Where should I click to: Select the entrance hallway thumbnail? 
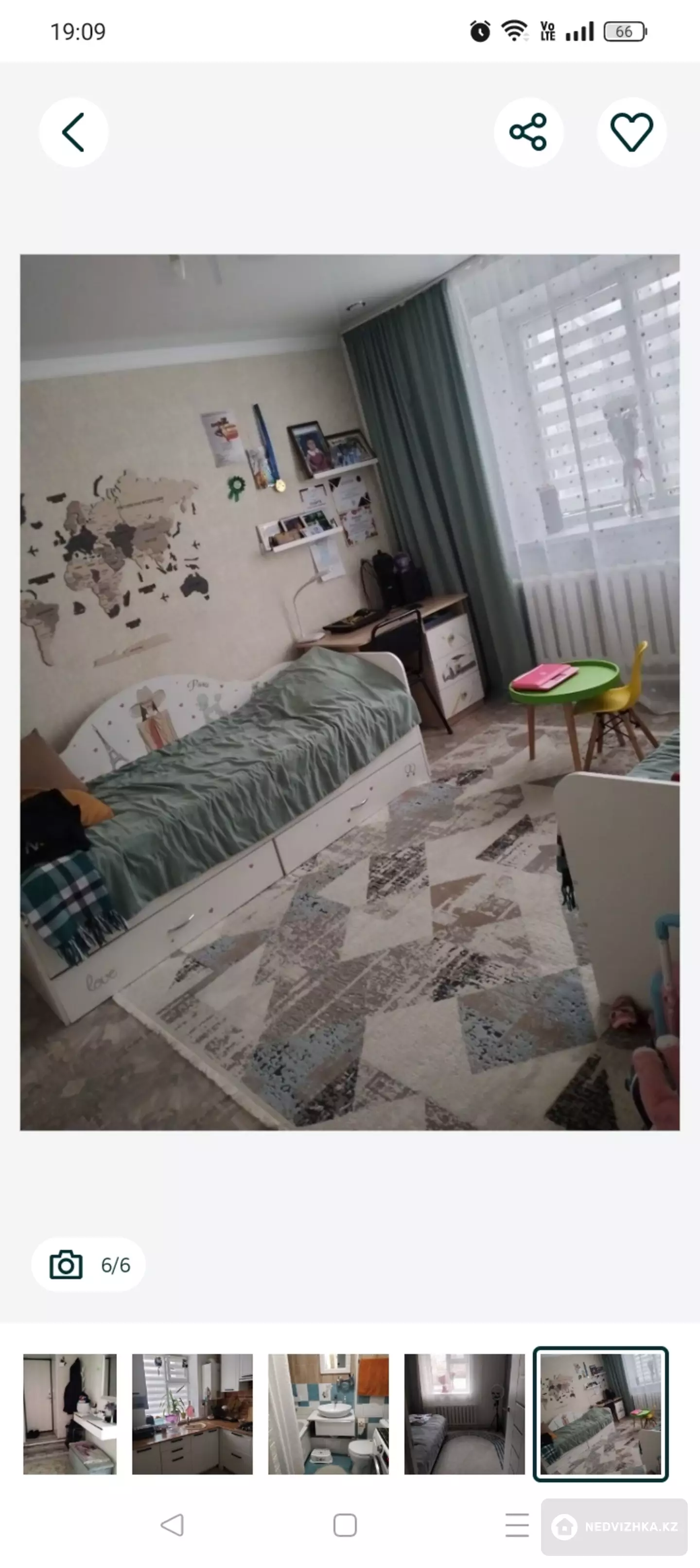pos(70,1413)
